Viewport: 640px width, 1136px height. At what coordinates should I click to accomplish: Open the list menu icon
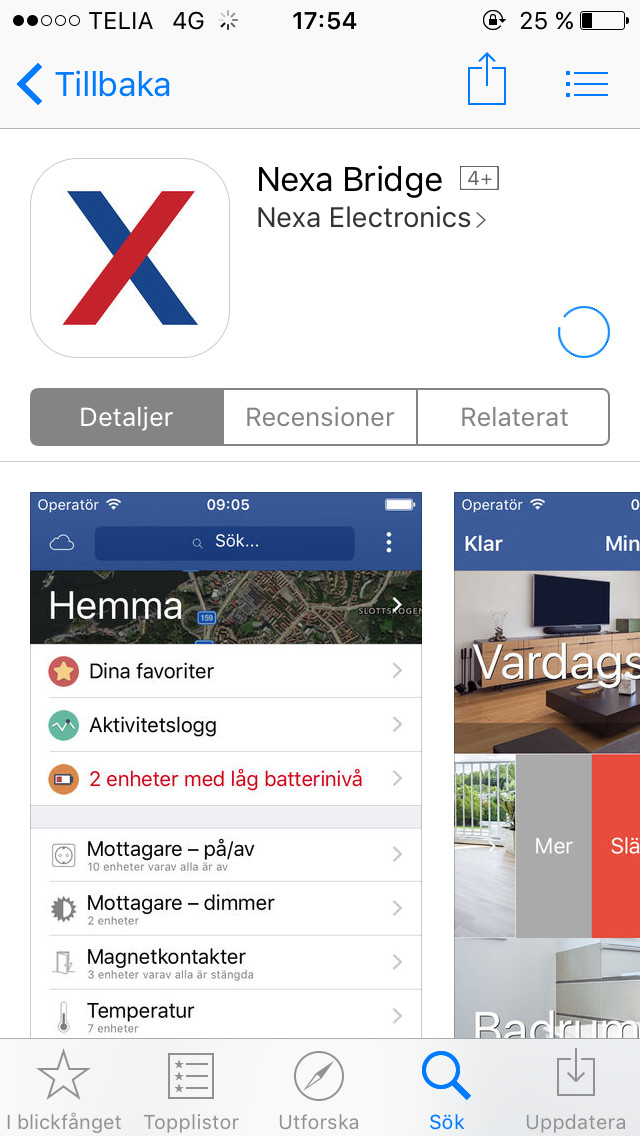586,84
